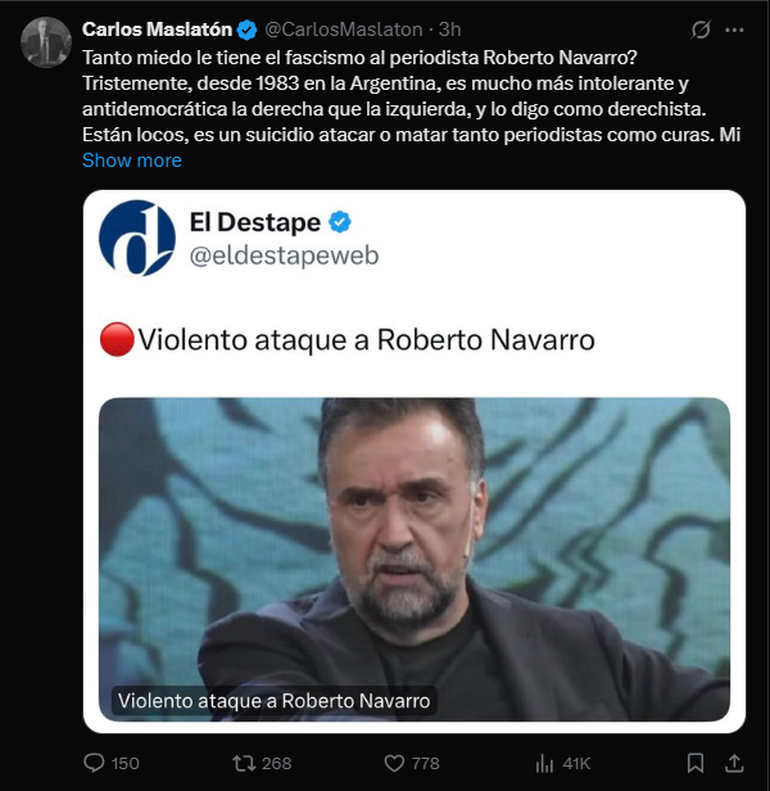Open the post's more options menu

735,30
